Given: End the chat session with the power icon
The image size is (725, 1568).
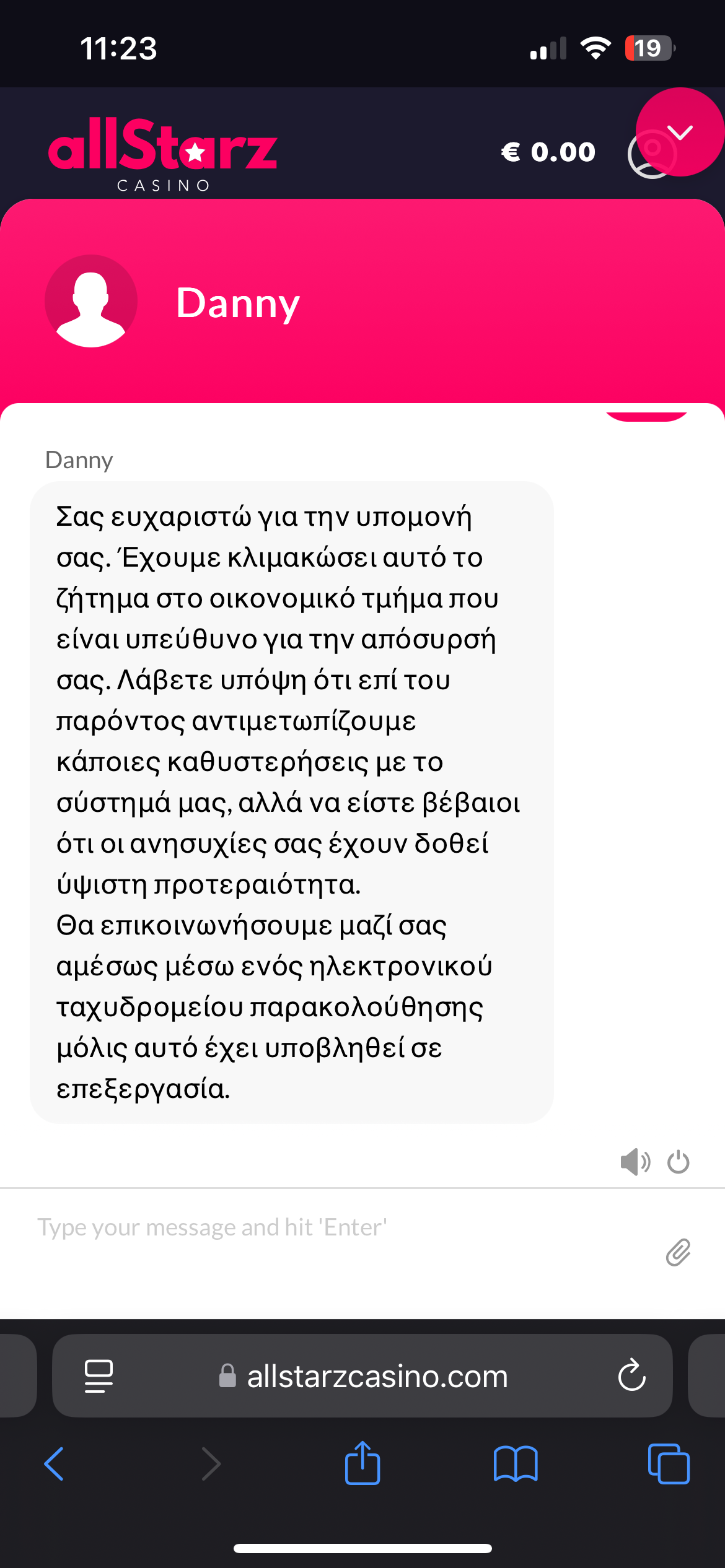Looking at the screenshot, I should click(x=678, y=1162).
